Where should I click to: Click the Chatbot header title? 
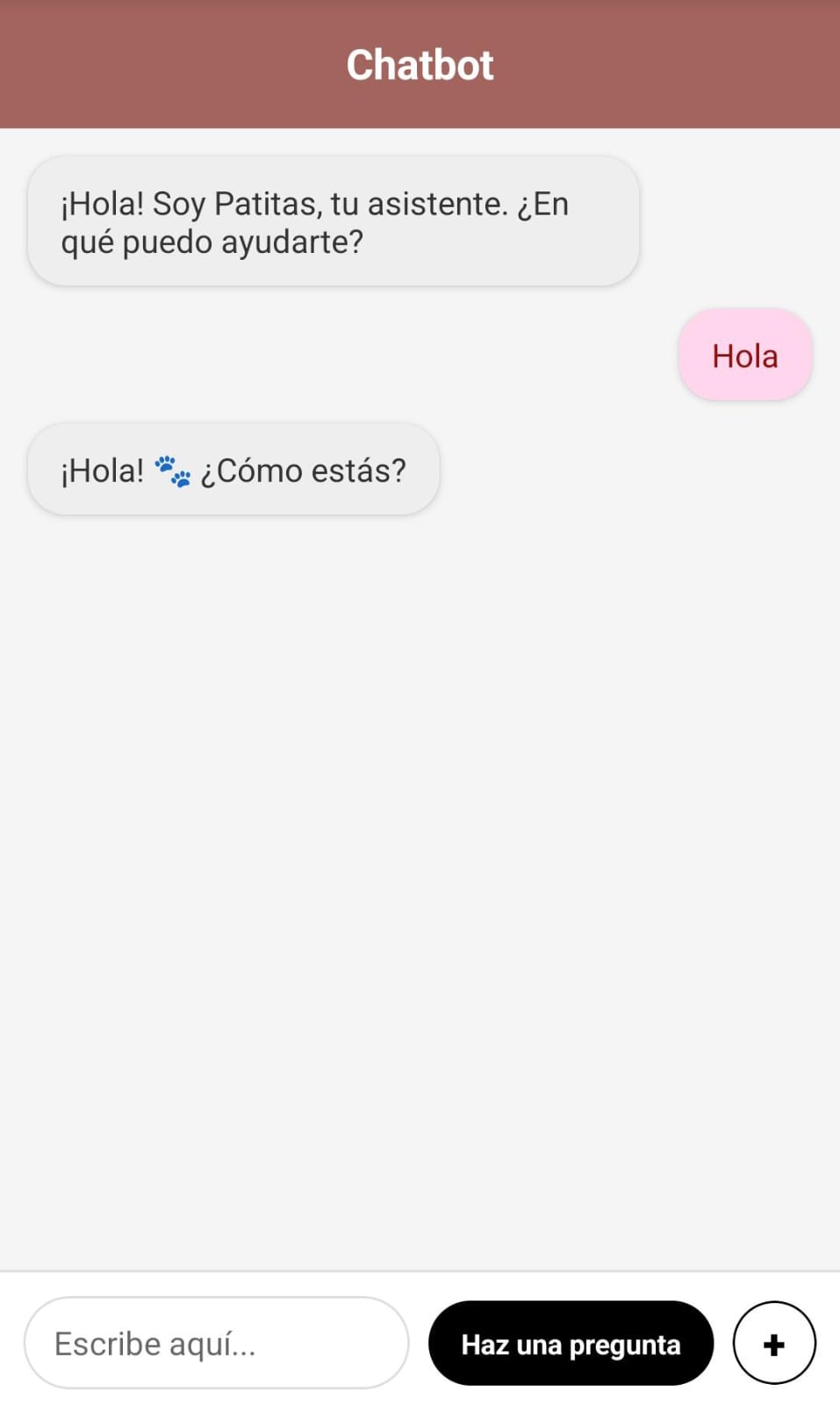420,63
